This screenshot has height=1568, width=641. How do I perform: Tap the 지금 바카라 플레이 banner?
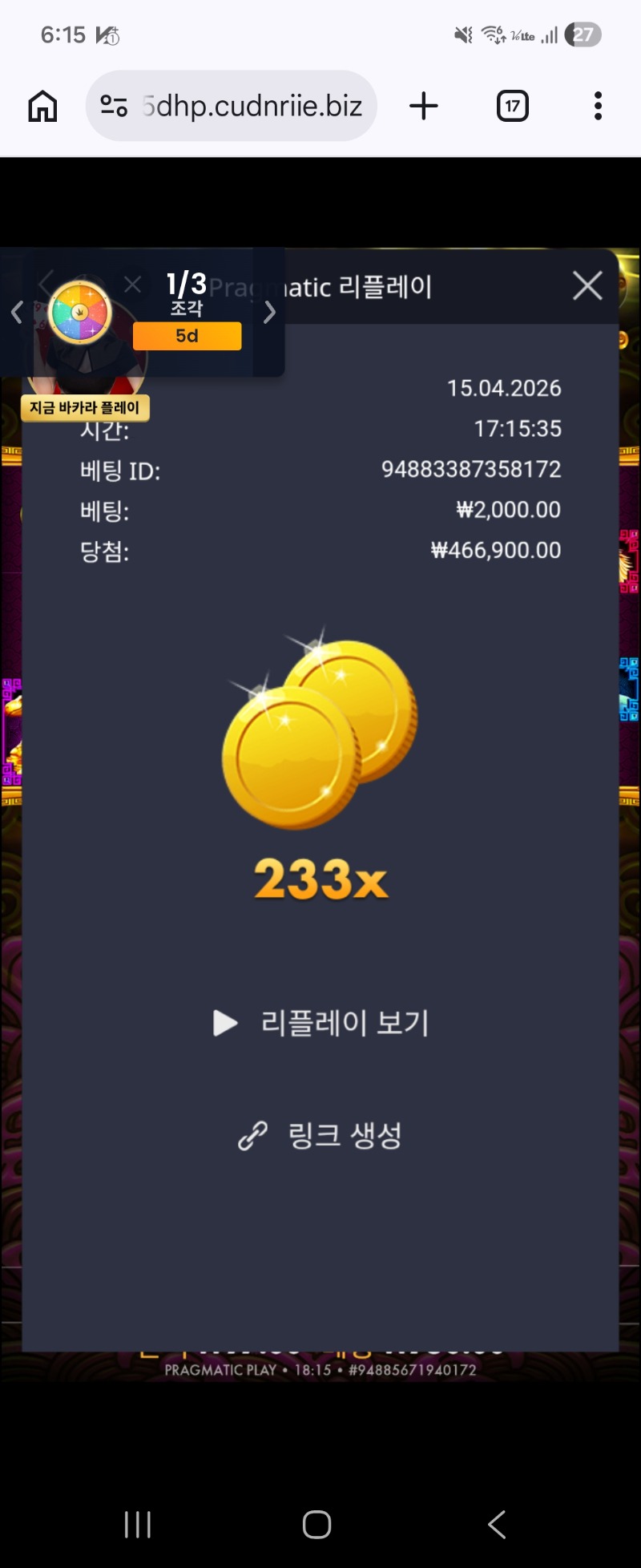pos(85,407)
